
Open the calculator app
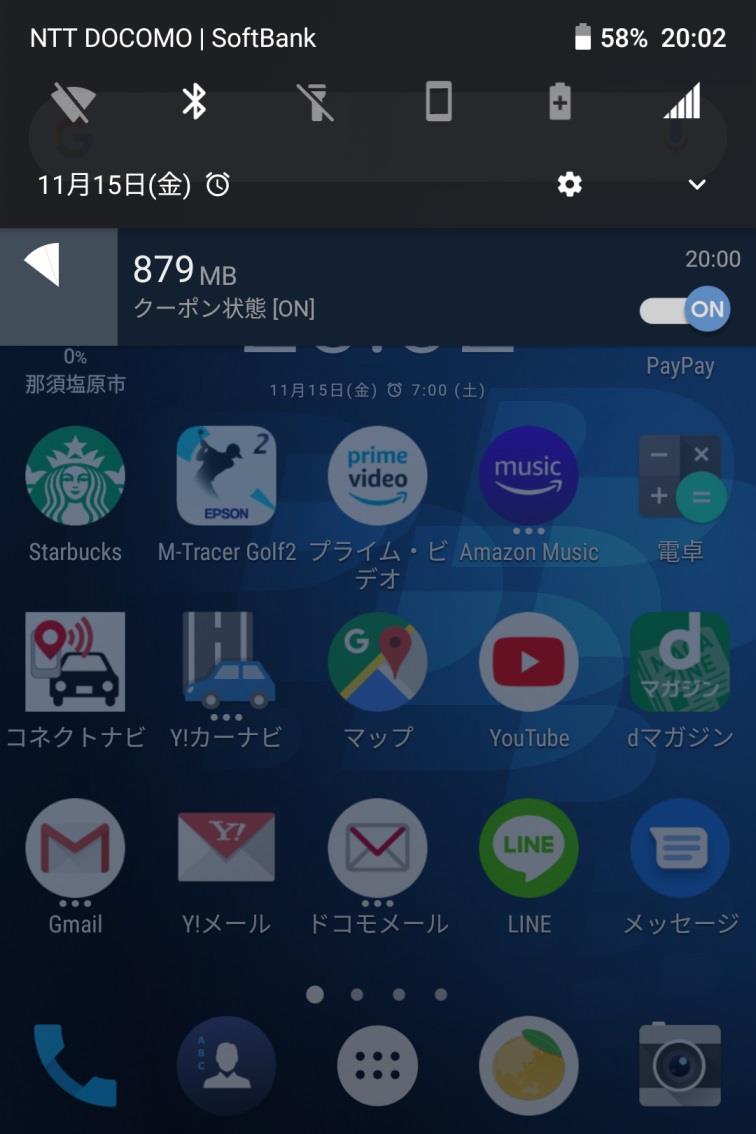680,476
